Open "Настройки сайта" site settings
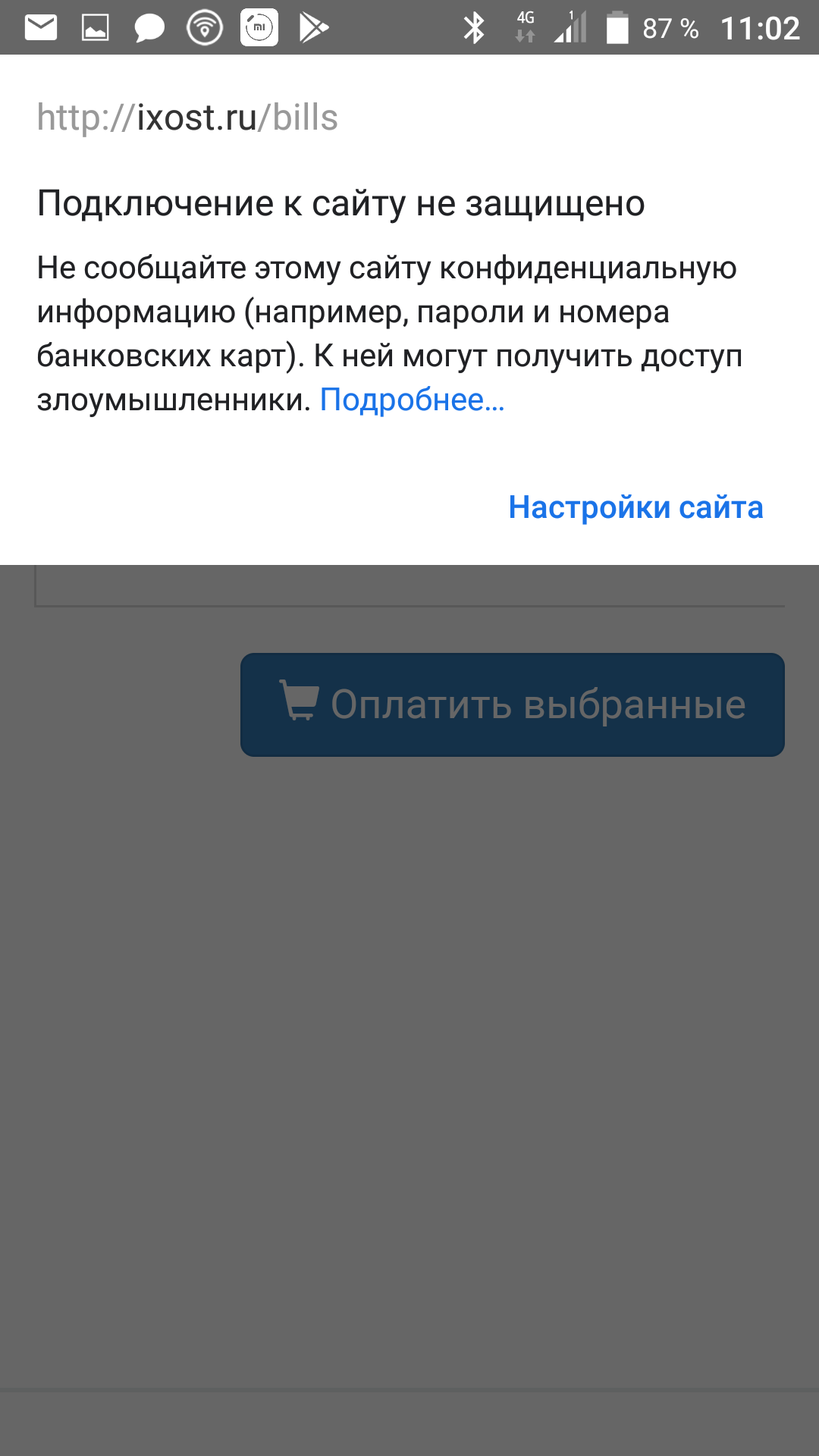The image size is (819, 1456). pos(635,507)
